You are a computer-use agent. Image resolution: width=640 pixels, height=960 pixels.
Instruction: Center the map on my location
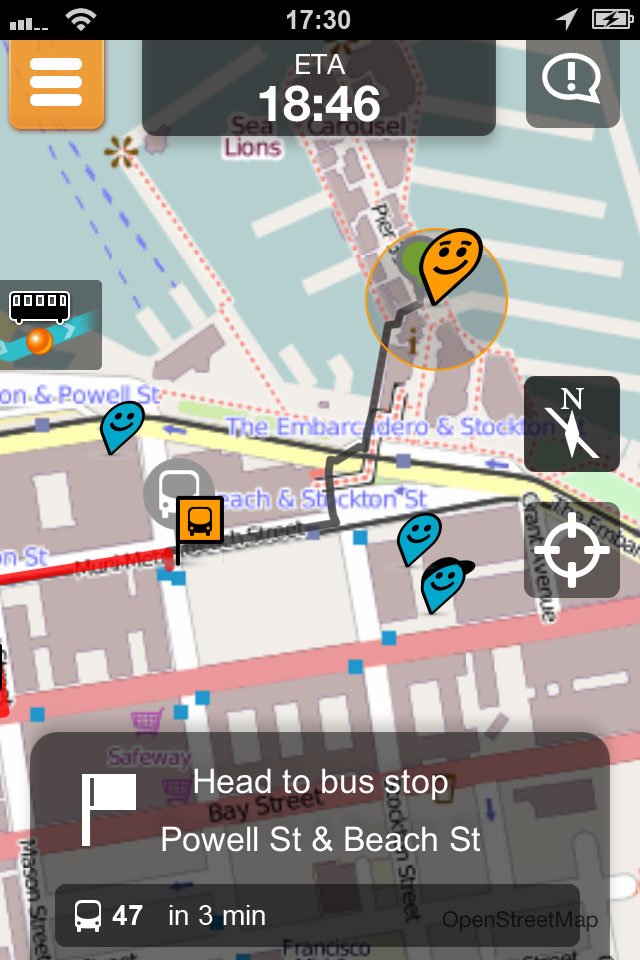click(x=572, y=550)
